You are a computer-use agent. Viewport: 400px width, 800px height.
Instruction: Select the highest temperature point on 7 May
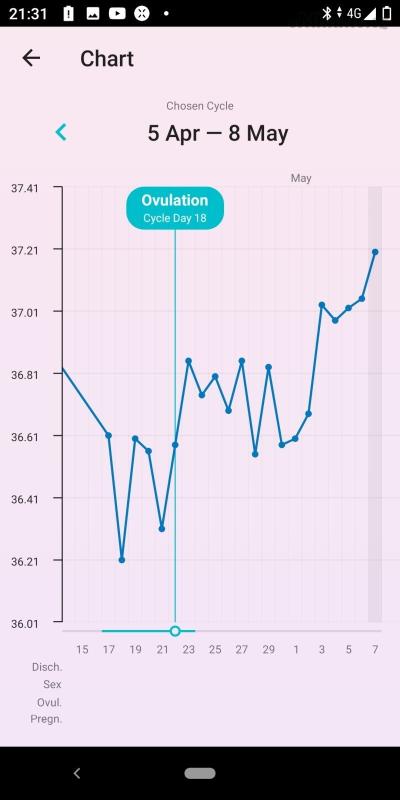375,252
